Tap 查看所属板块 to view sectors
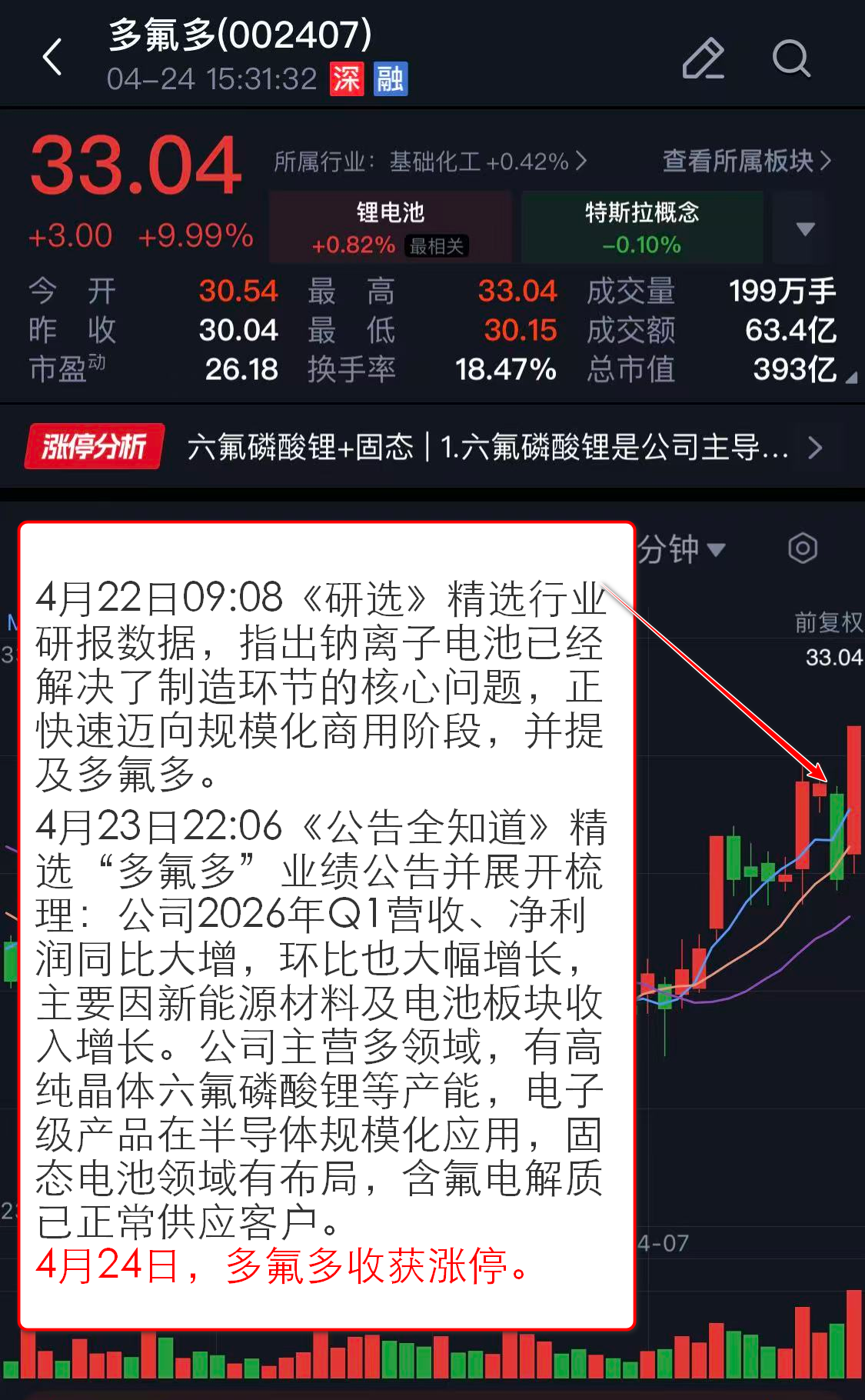Image resolution: width=865 pixels, height=1400 pixels. (x=746, y=161)
